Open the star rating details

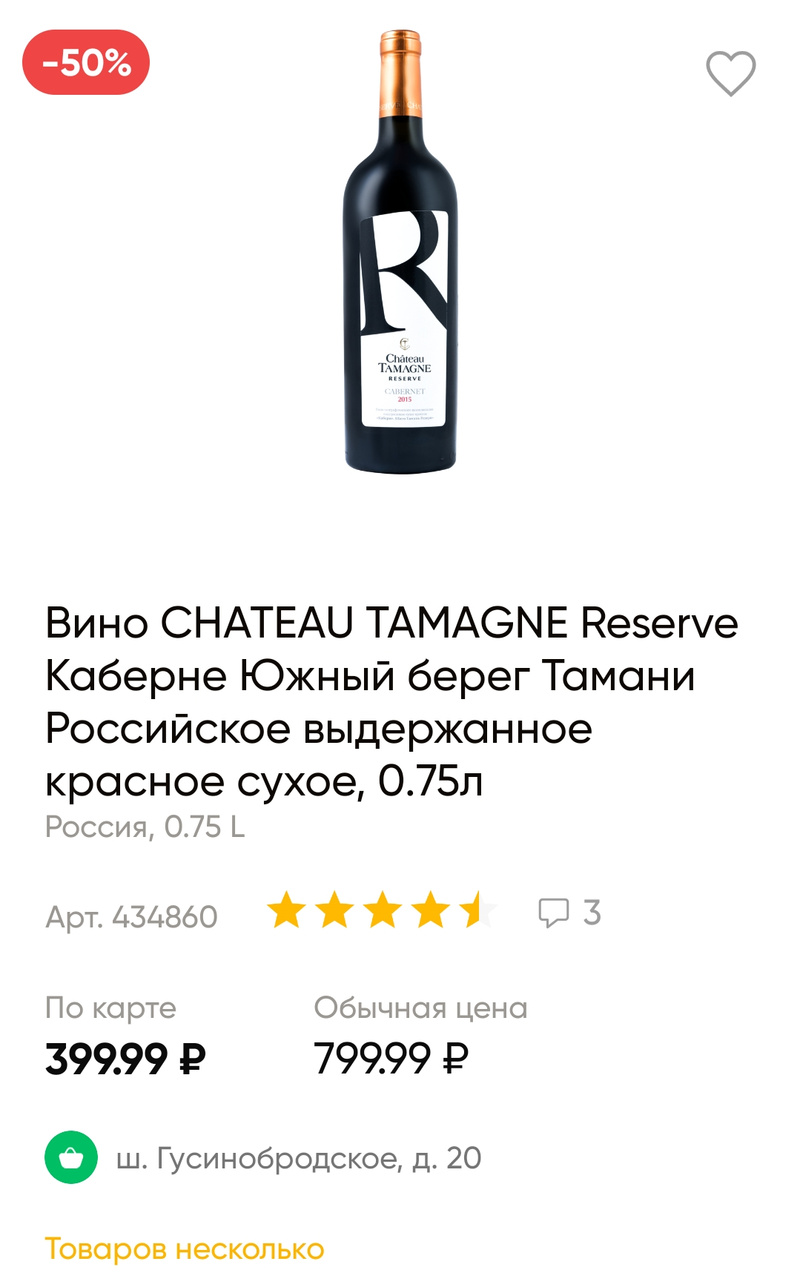click(383, 912)
